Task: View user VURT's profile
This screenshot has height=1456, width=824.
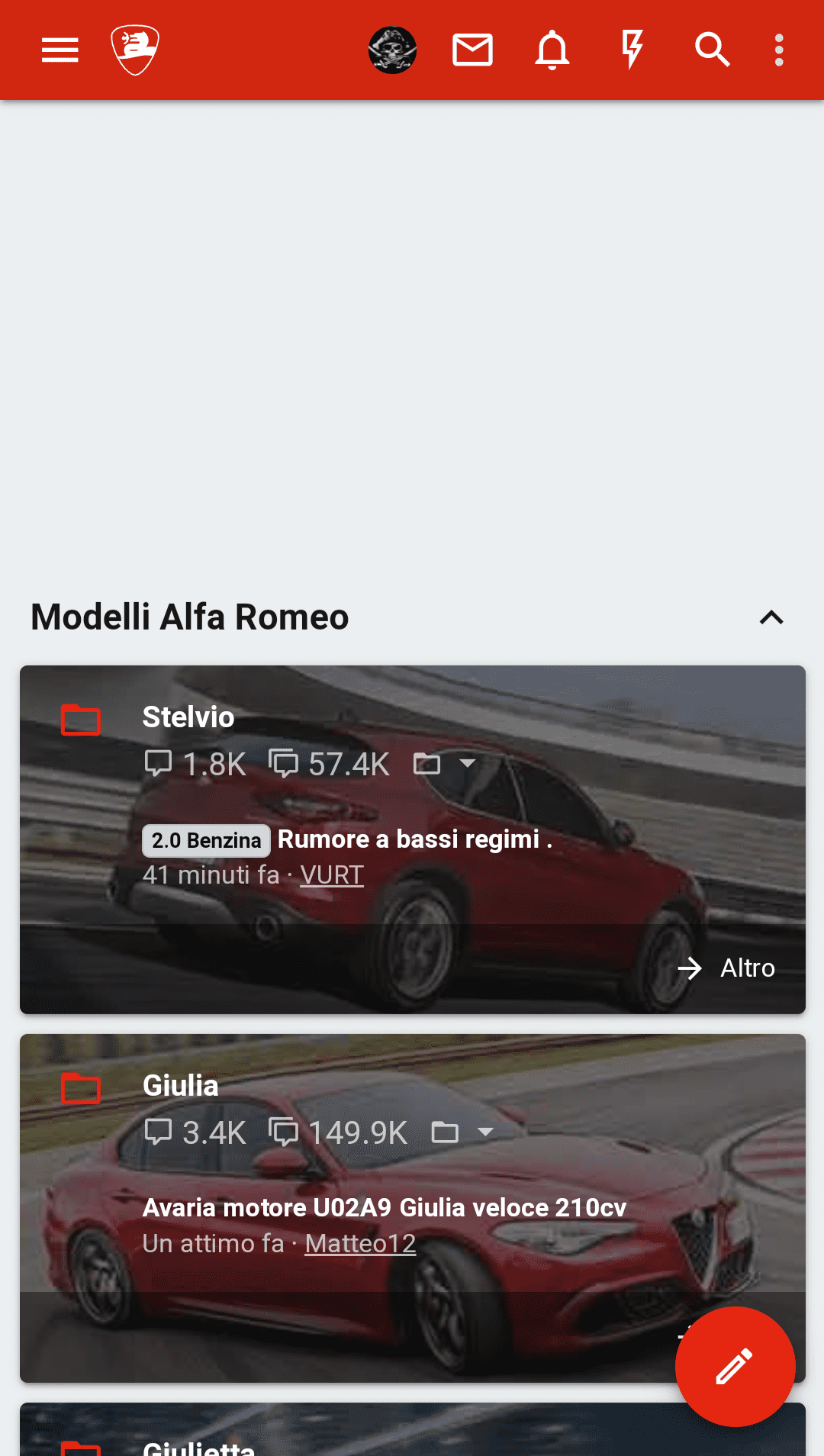Action: (332, 875)
